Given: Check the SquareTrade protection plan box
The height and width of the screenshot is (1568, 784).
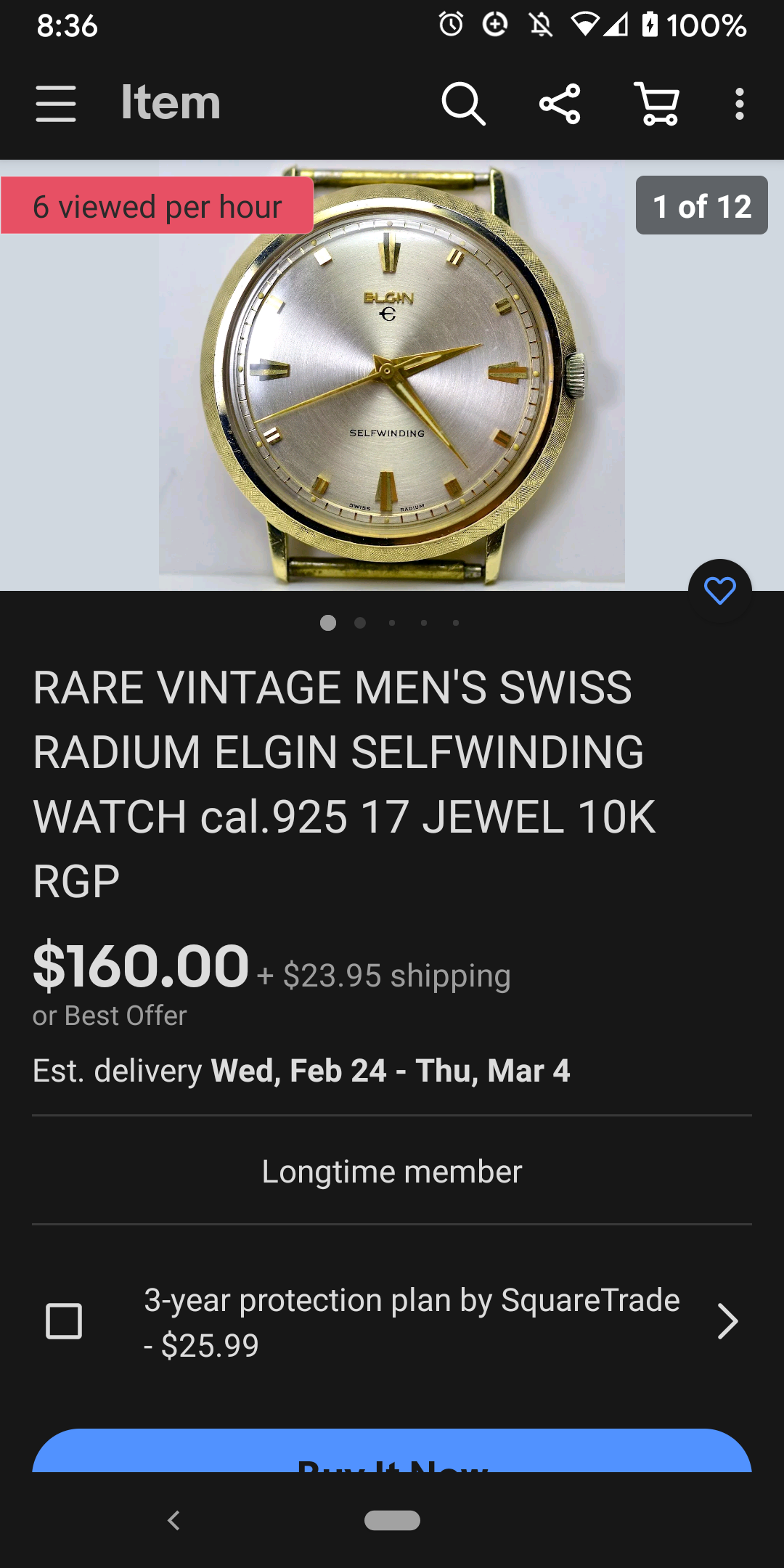Looking at the screenshot, I should [64, 1320].
